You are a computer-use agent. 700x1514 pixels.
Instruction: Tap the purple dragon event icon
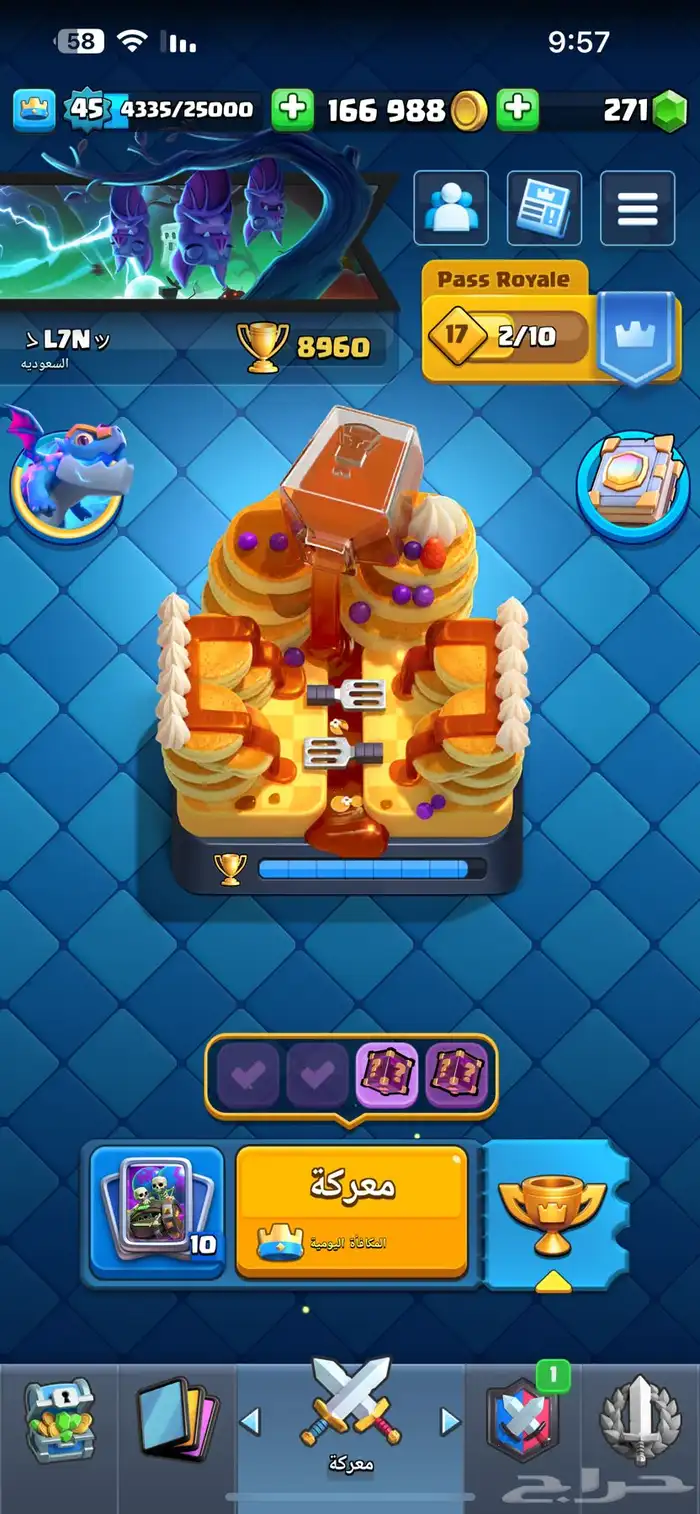pos(67,470)
